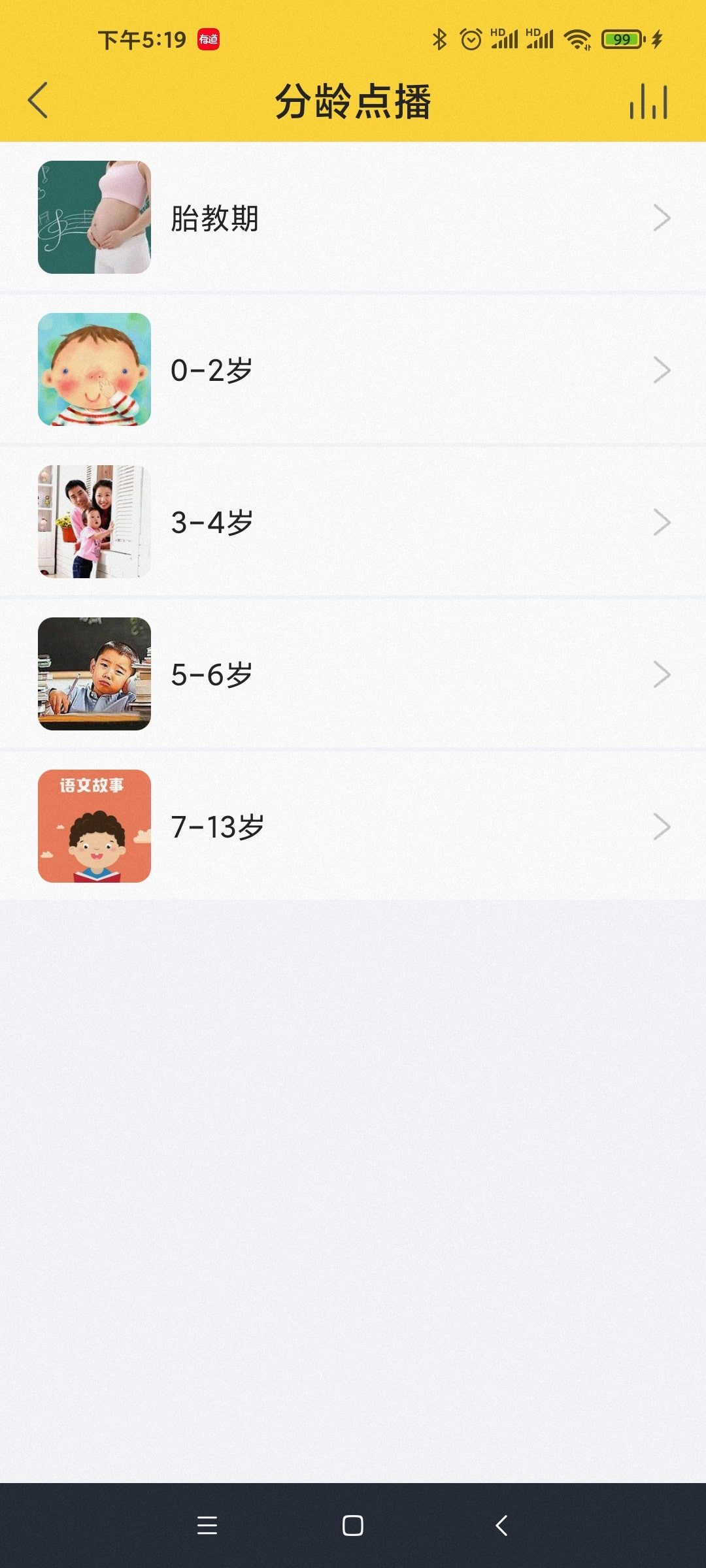The height and width of the screenshot is (1568, 706).
Task: Choose the 5-6岁 age group
Action: (x=353, y=674)
